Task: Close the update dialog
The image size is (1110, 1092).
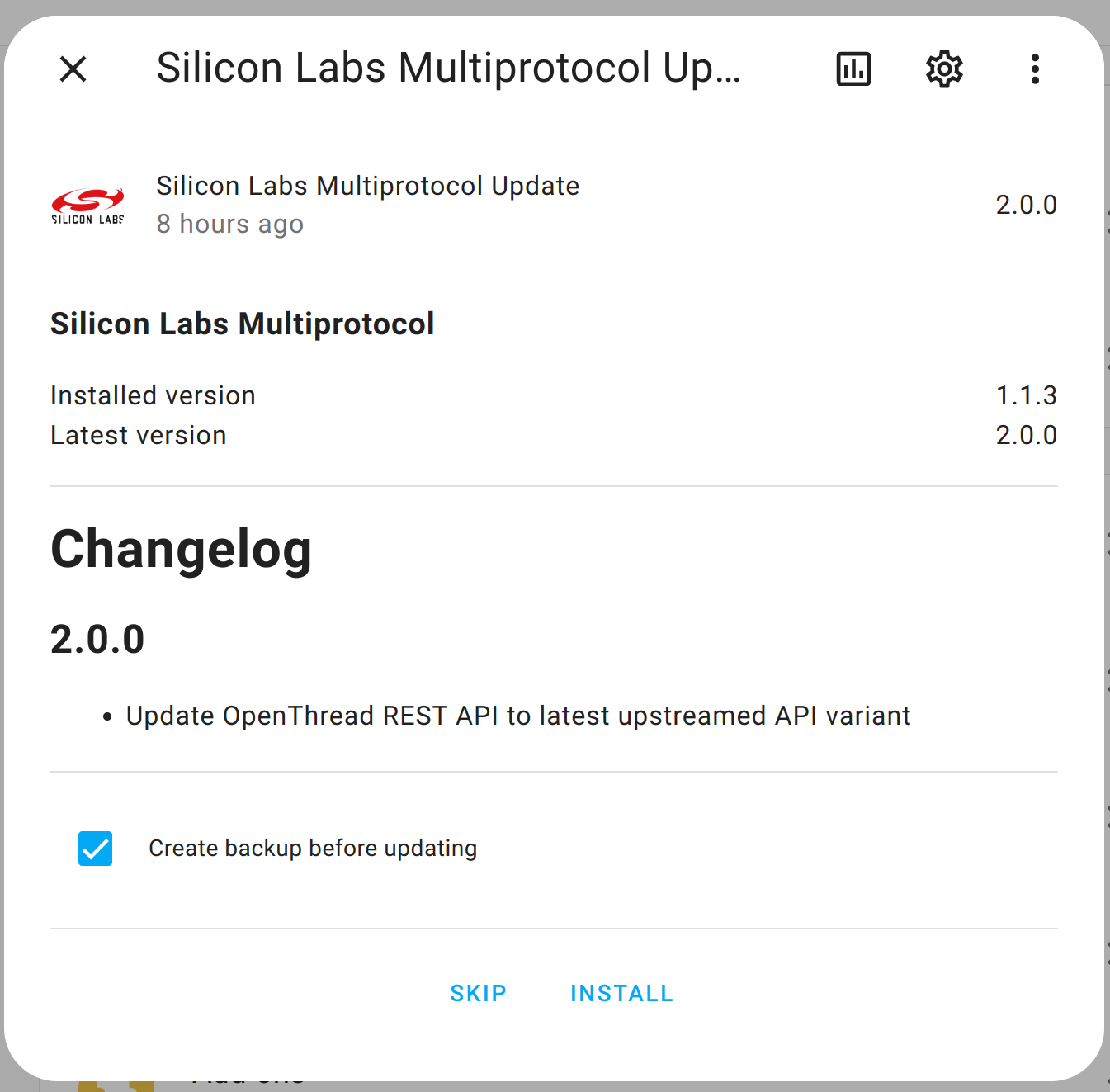Action: [x=73, y=69]
